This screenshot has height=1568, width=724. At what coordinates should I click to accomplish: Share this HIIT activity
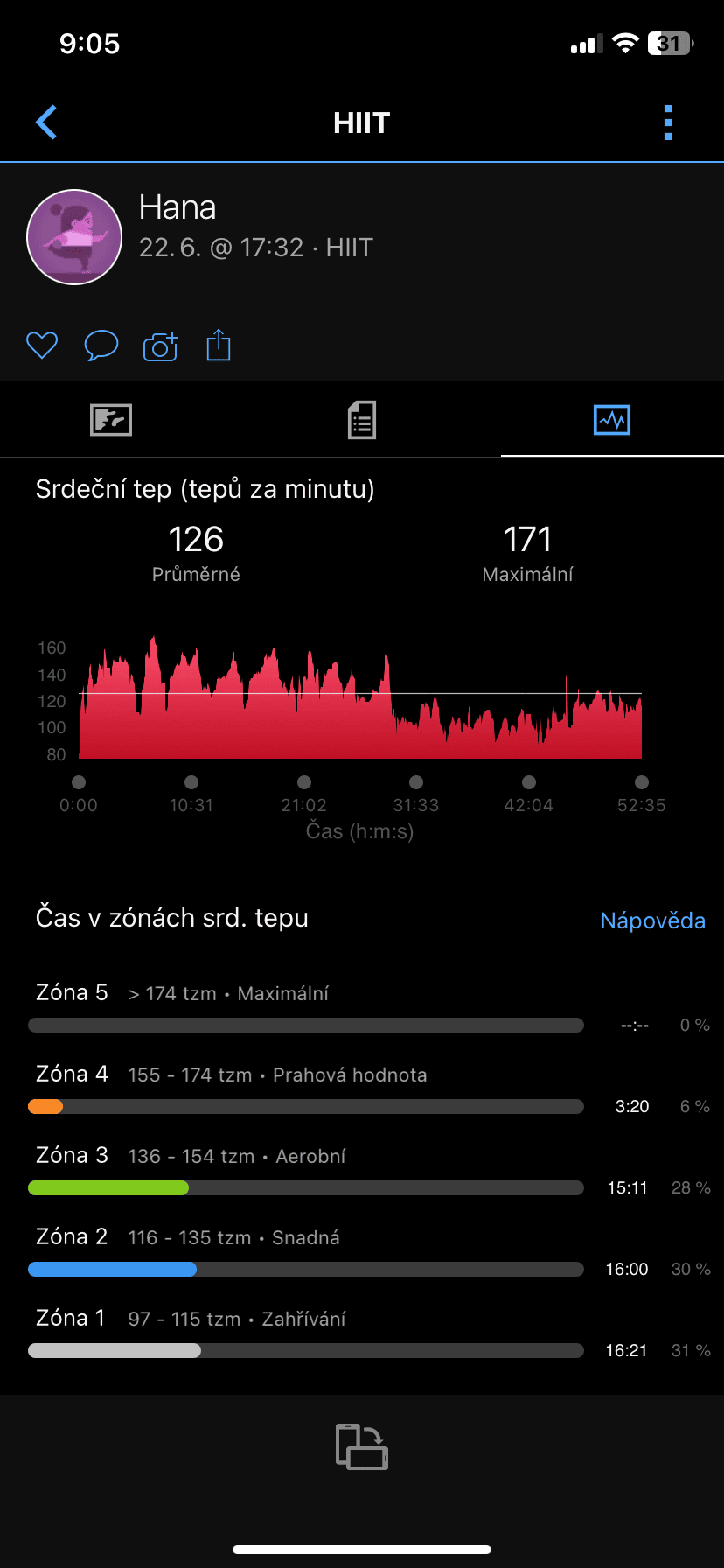tap(219, 346)
